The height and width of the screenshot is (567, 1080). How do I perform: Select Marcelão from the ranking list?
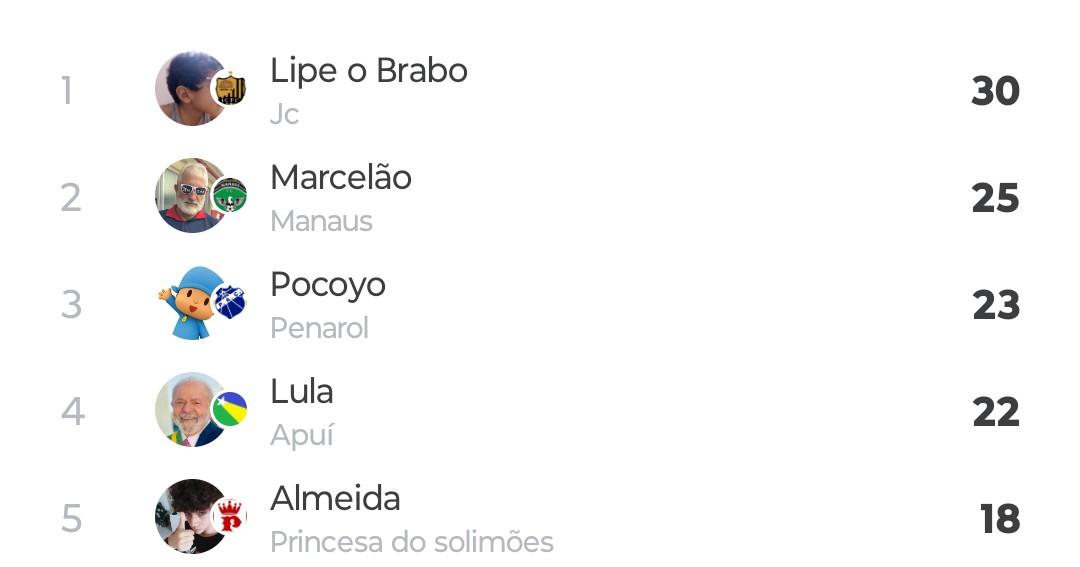341,179
